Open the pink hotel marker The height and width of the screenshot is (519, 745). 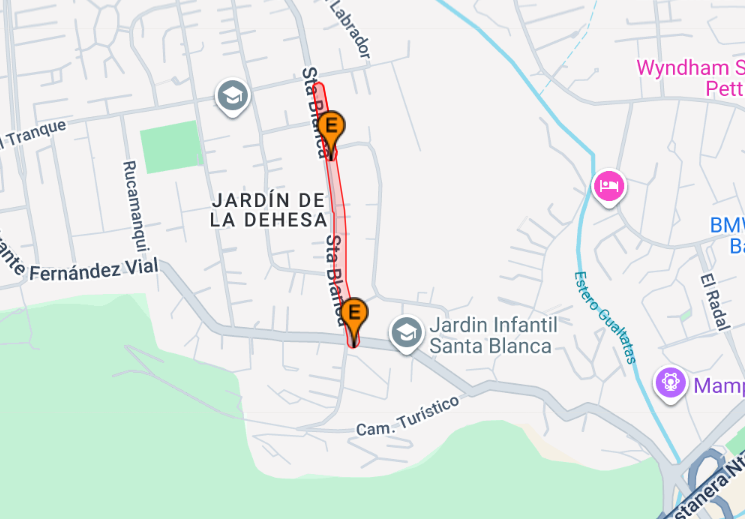tap(609, 186)
